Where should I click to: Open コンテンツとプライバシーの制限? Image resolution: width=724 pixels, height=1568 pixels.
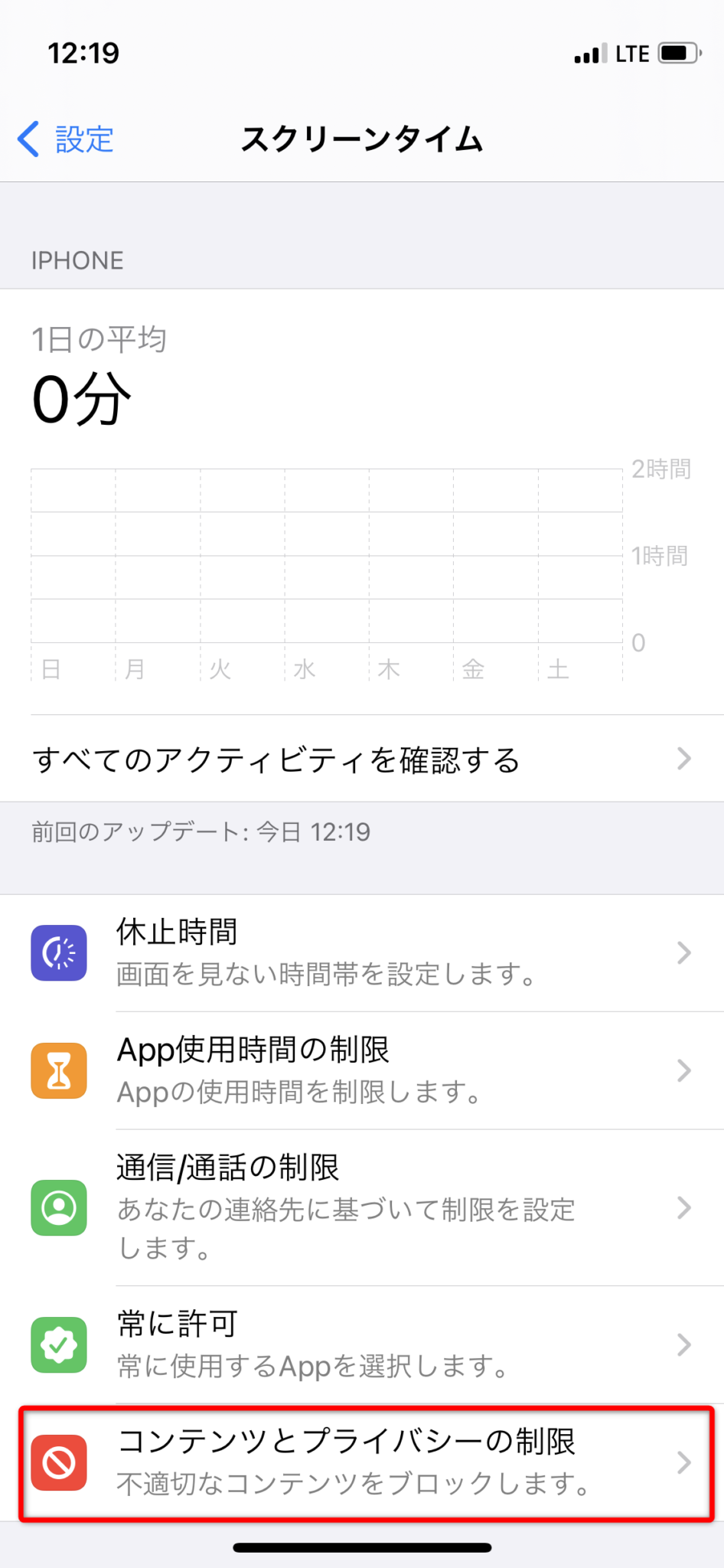point(361,1462)
